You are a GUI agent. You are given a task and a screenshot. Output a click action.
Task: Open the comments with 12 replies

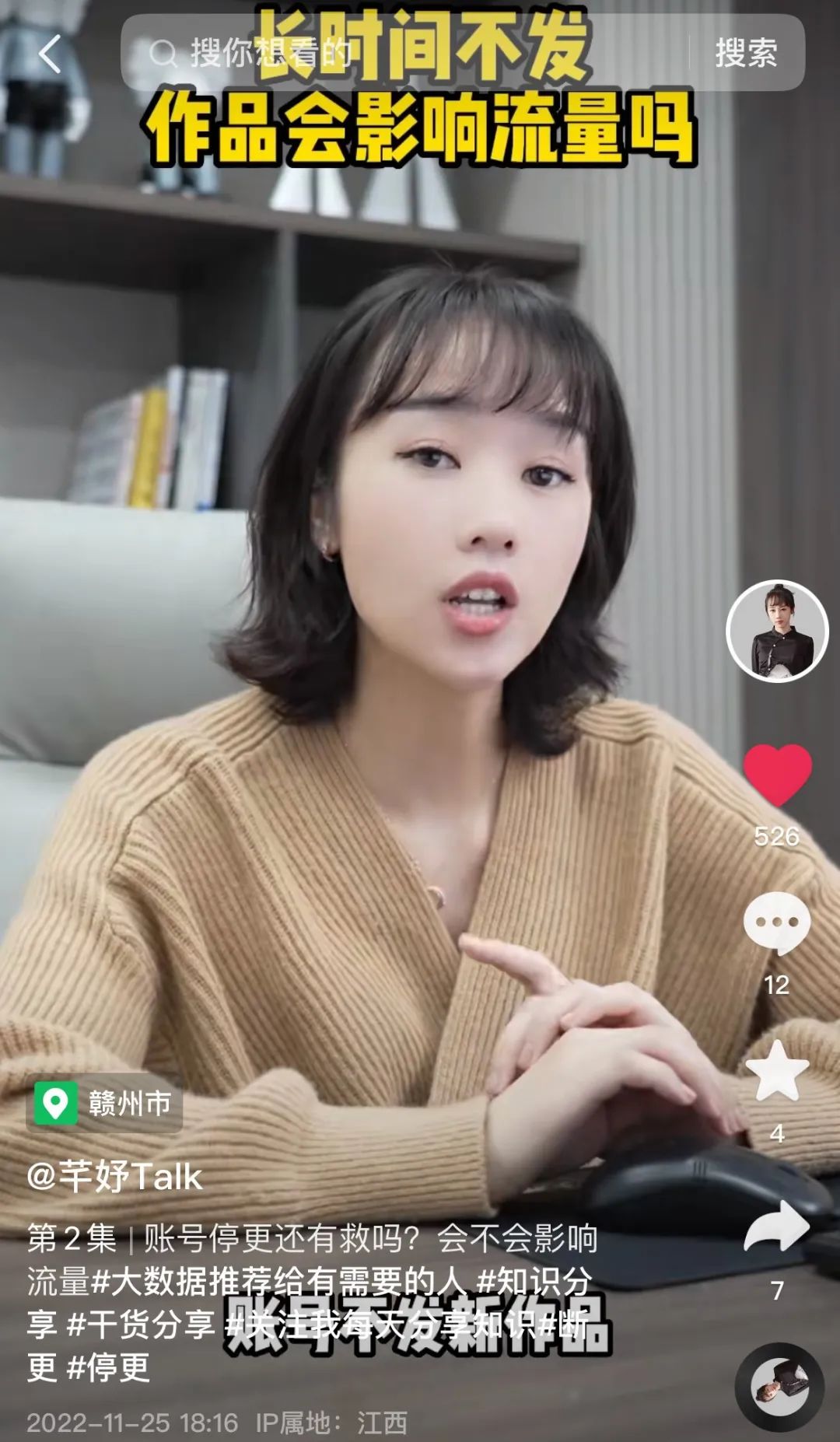777,924
